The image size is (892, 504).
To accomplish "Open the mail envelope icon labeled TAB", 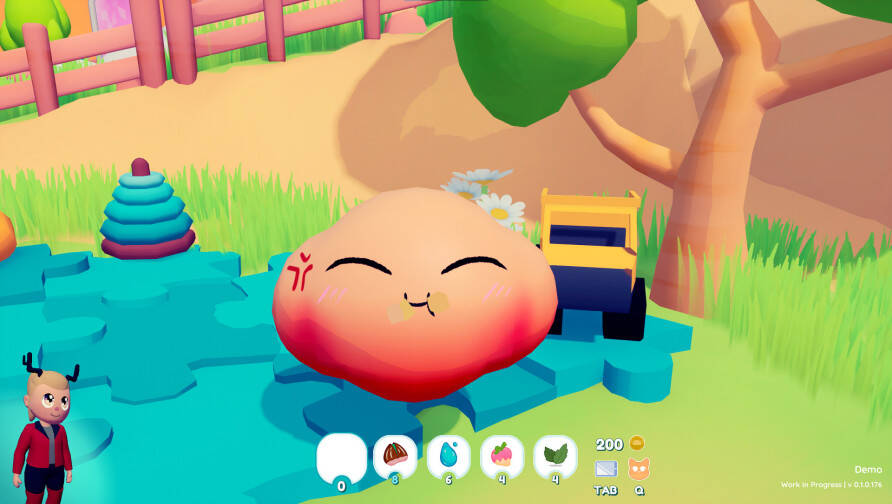I will pos(606,468).
